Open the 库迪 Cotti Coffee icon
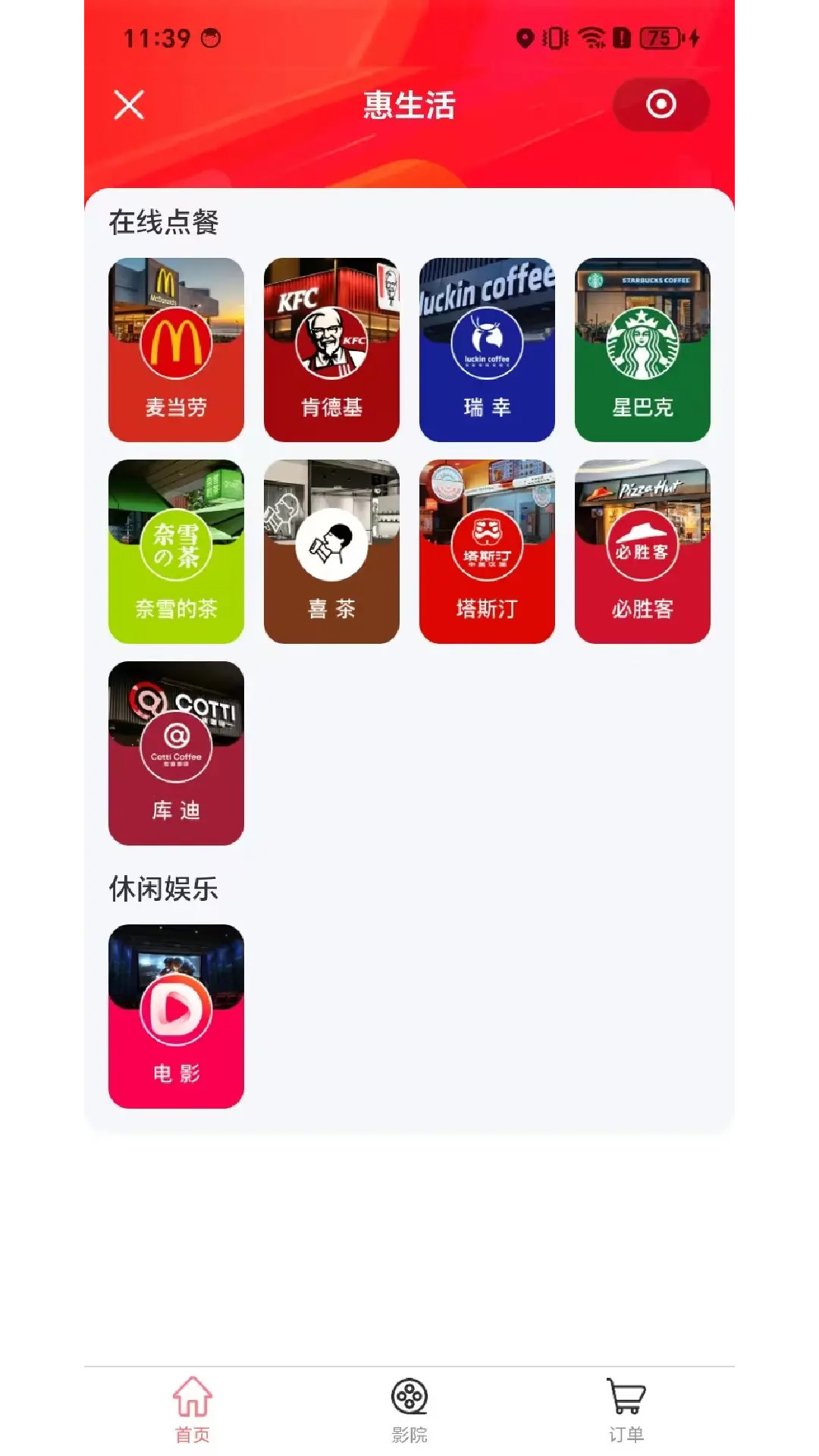 pyautogui.click(x=175, y=753)
